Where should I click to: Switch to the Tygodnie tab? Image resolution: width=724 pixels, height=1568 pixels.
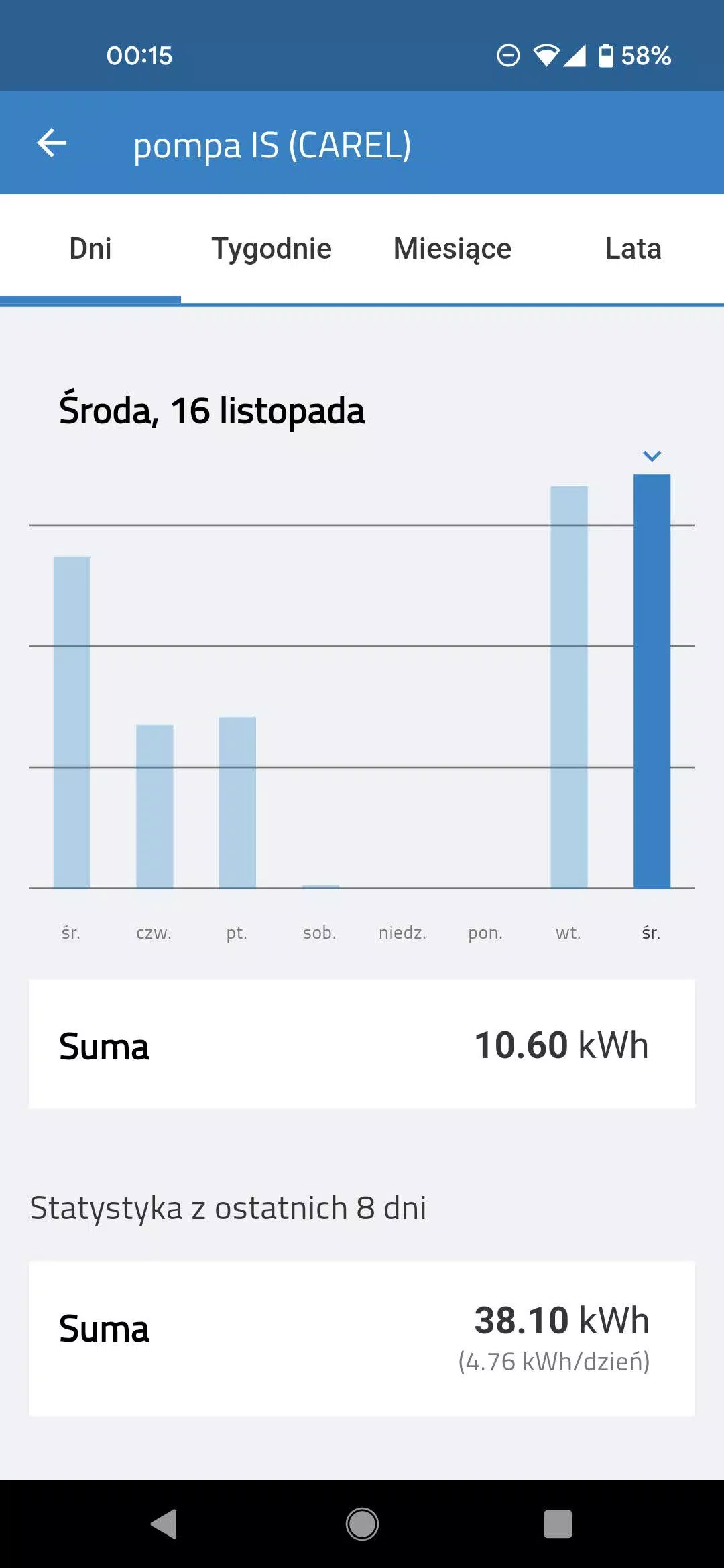(x=271, y=249)
